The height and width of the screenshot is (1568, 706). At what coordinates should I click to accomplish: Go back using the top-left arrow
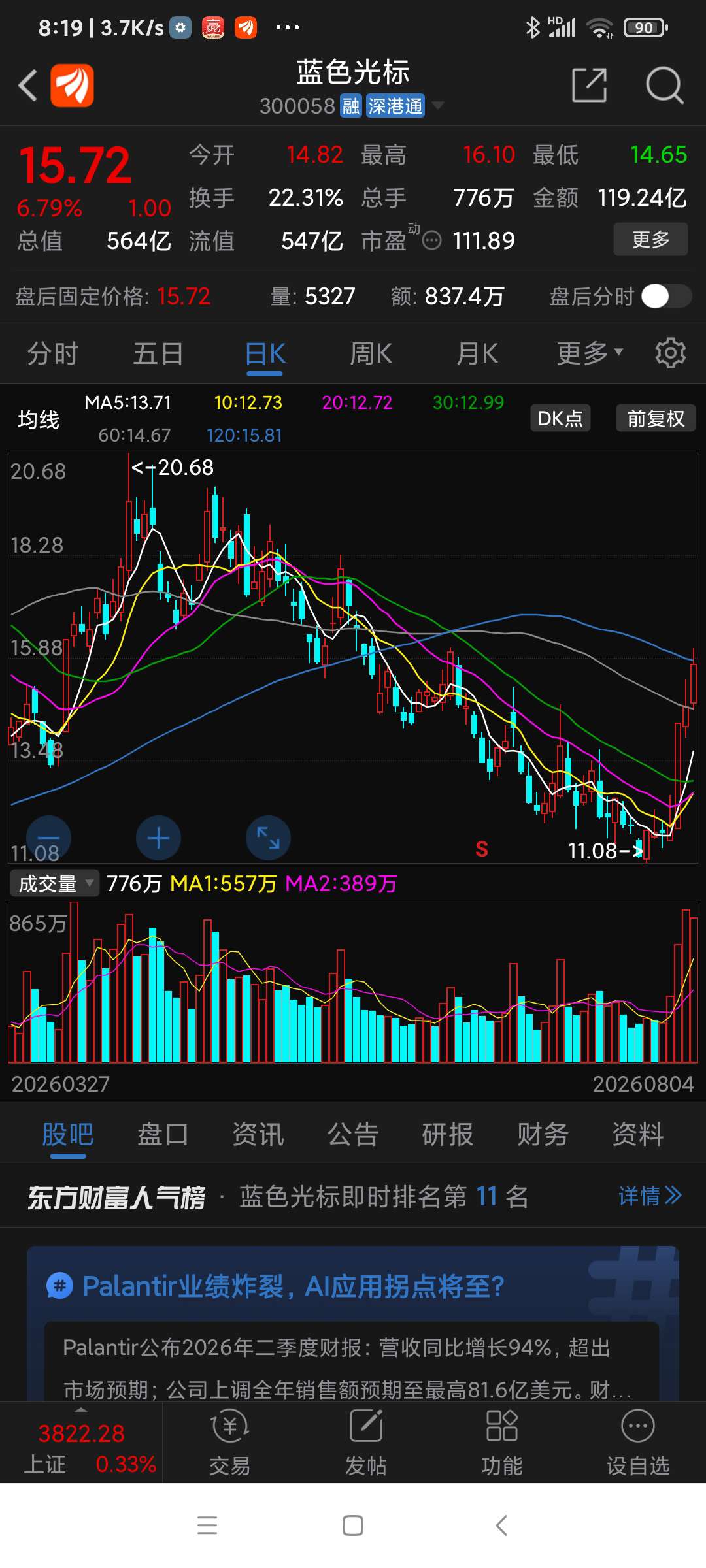coord(27,86)
